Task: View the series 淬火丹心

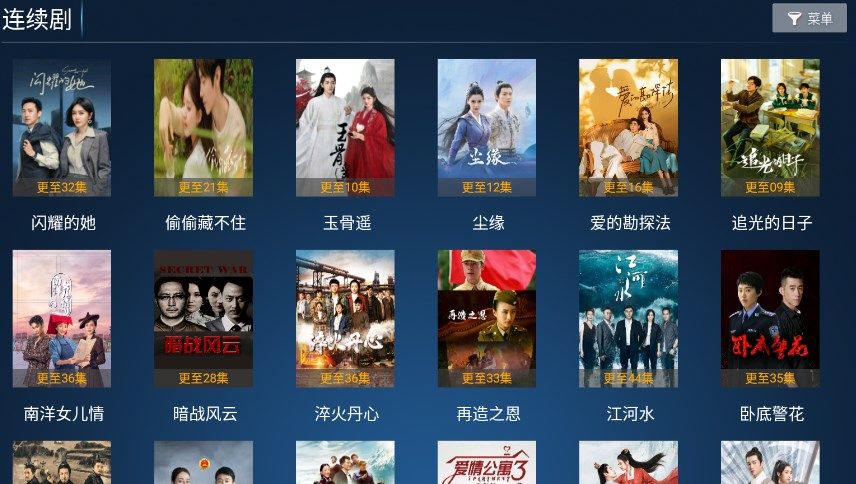Action: [x=345, y=318]
